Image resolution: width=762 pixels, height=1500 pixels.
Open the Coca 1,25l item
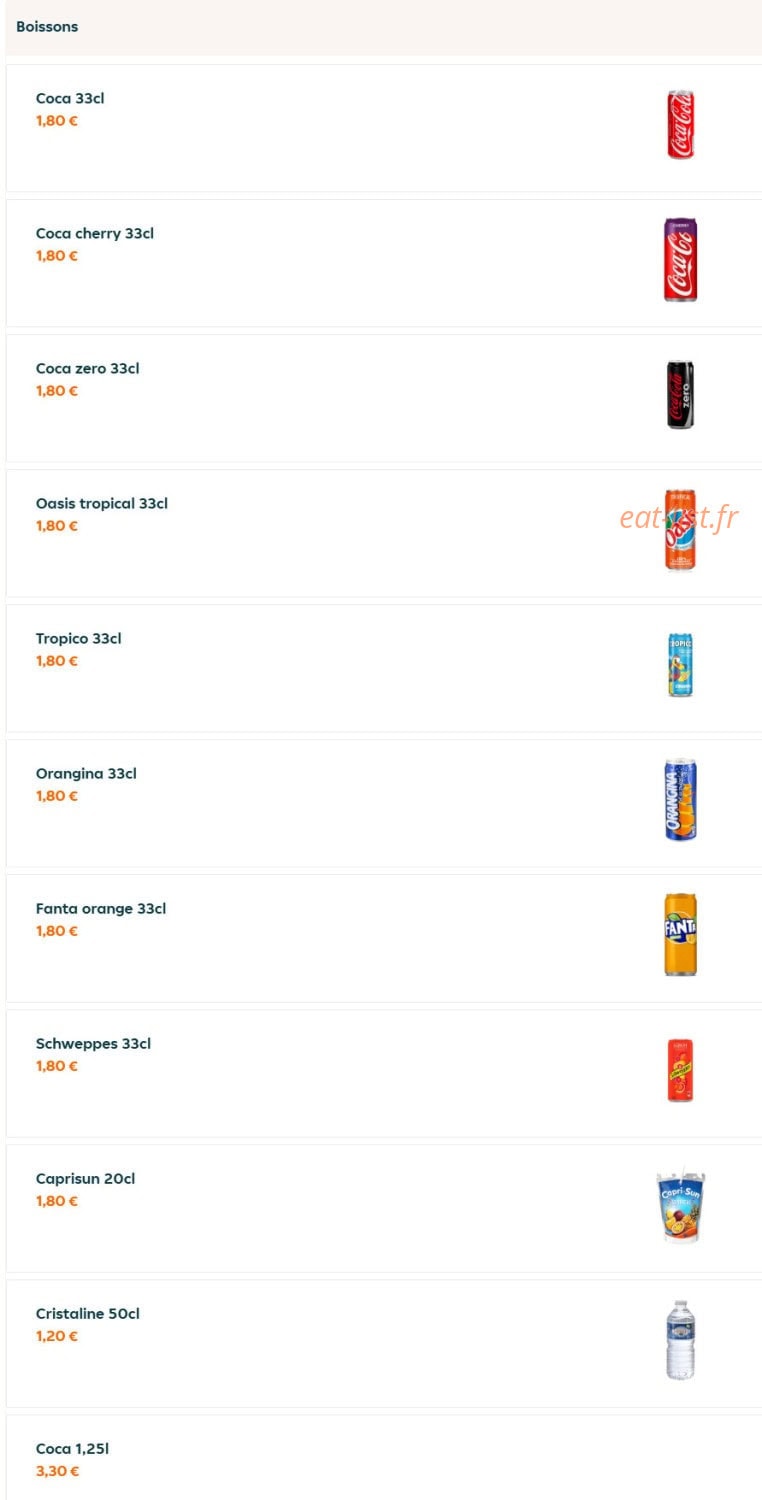point(384,1457)
